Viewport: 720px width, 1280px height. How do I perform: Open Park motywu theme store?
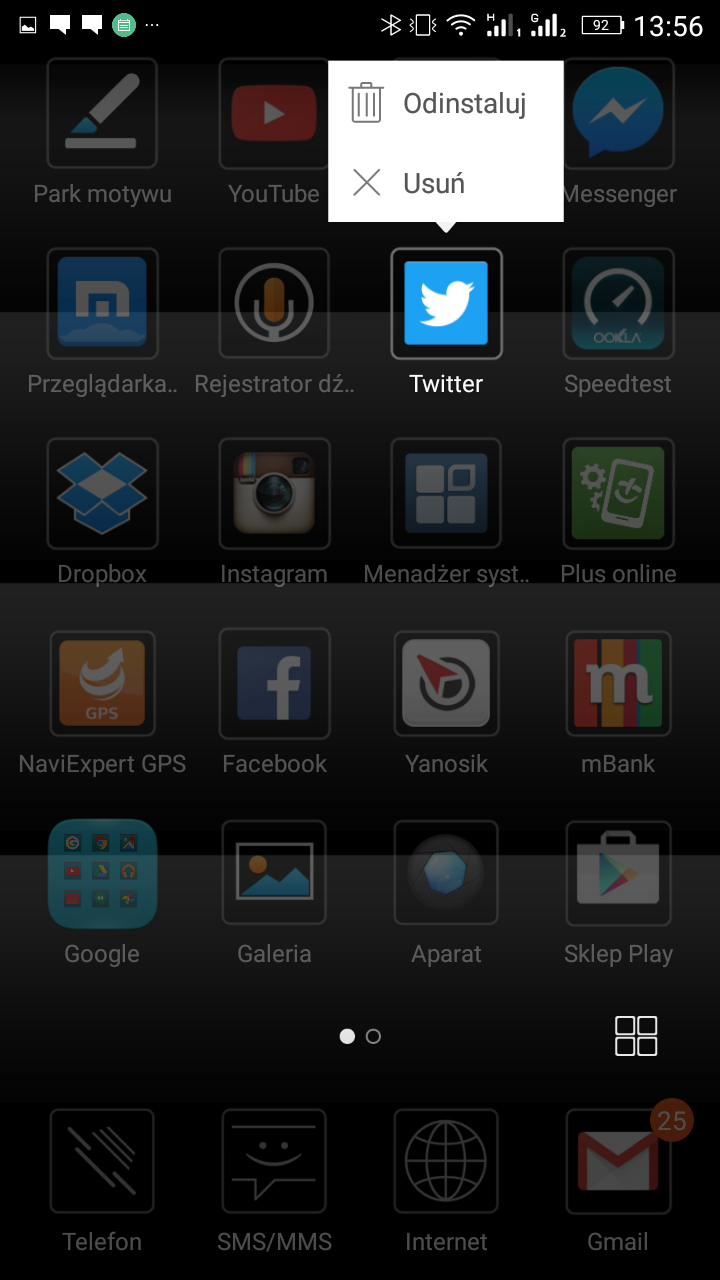102,113
